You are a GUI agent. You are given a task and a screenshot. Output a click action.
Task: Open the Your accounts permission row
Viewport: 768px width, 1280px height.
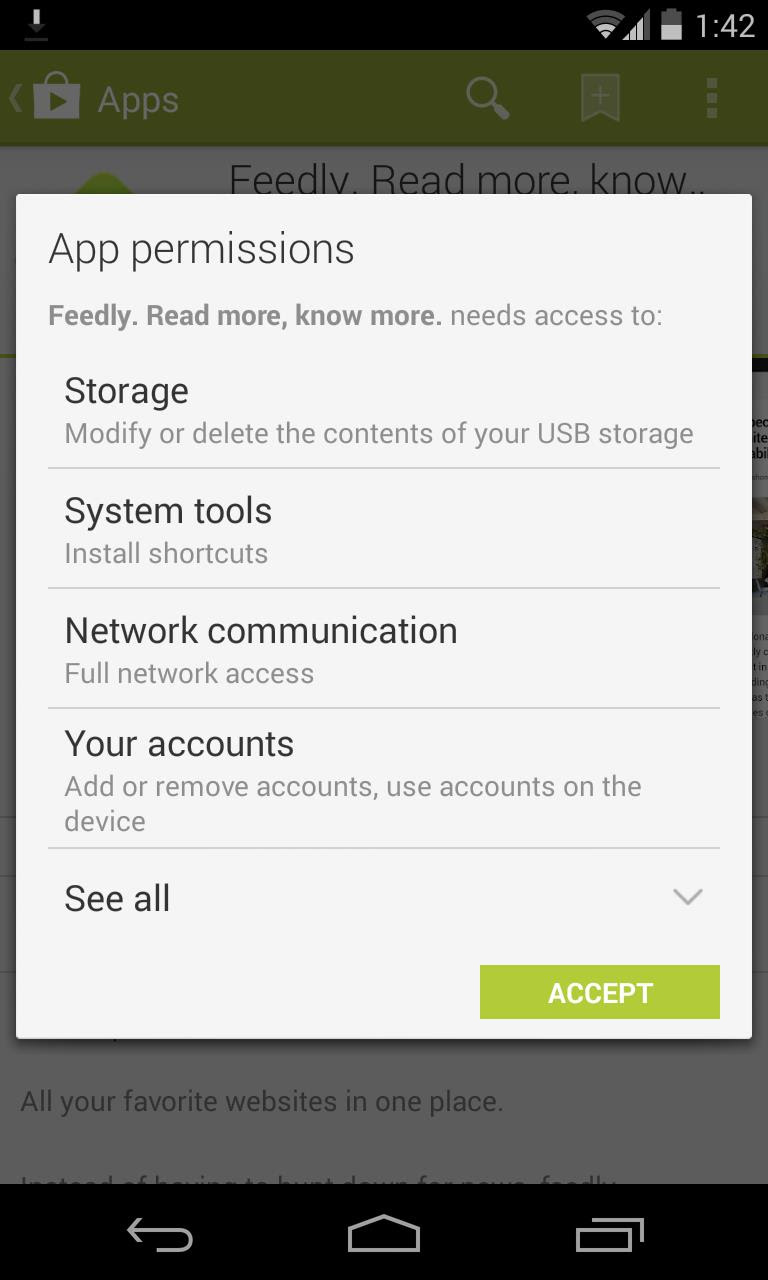pyautogui.click(x=384, y=778)
